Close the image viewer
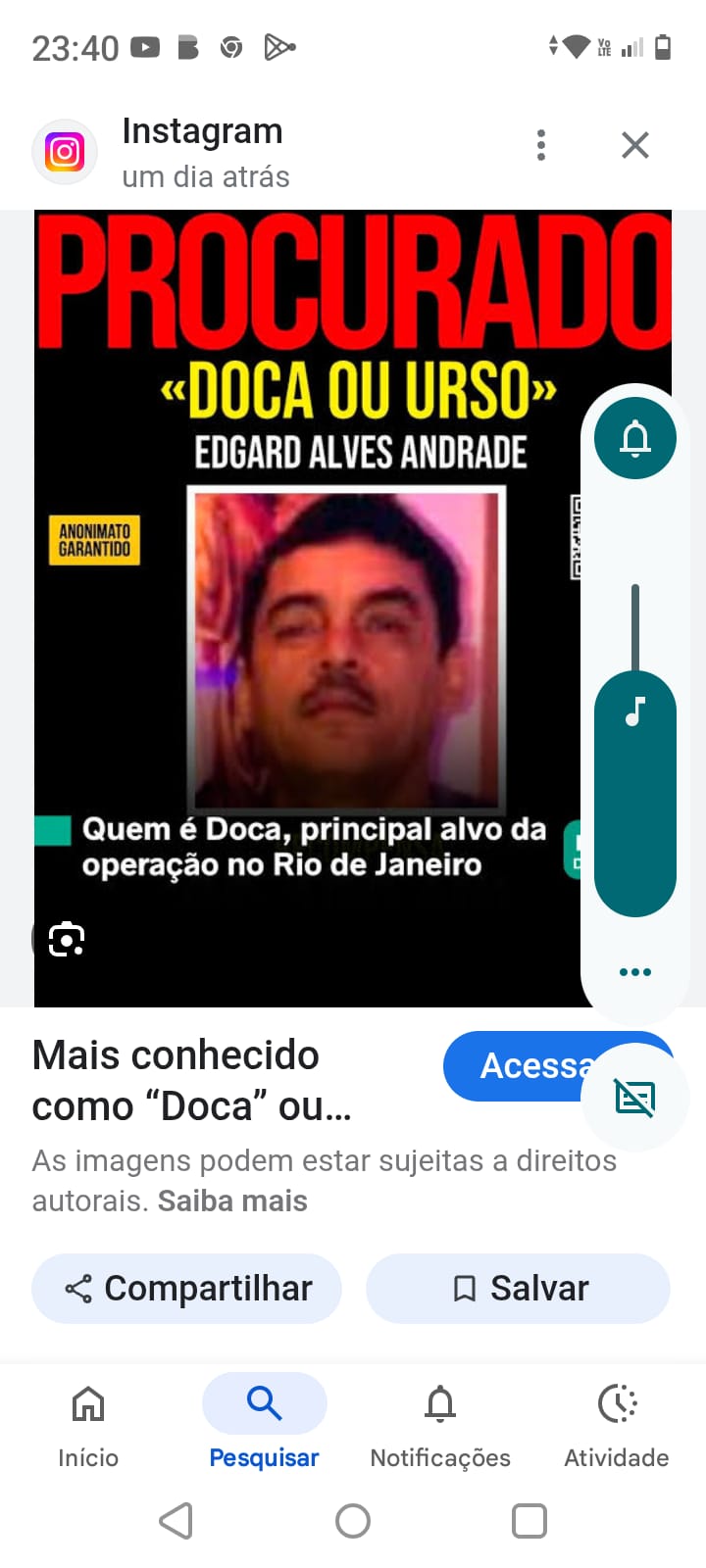 [x=635, y=145]
